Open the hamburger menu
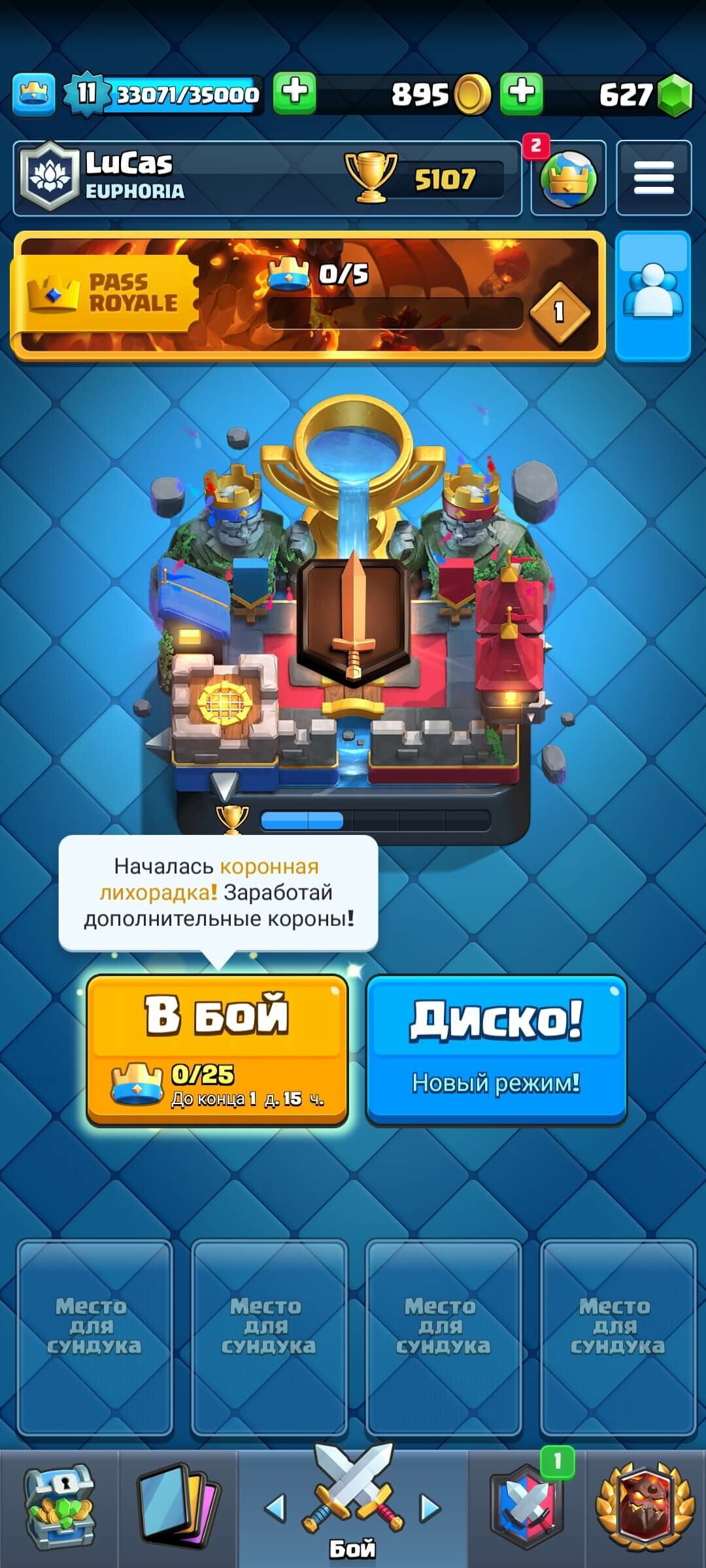Viewport: 706px width, 1568px height. tap(653, 178)
